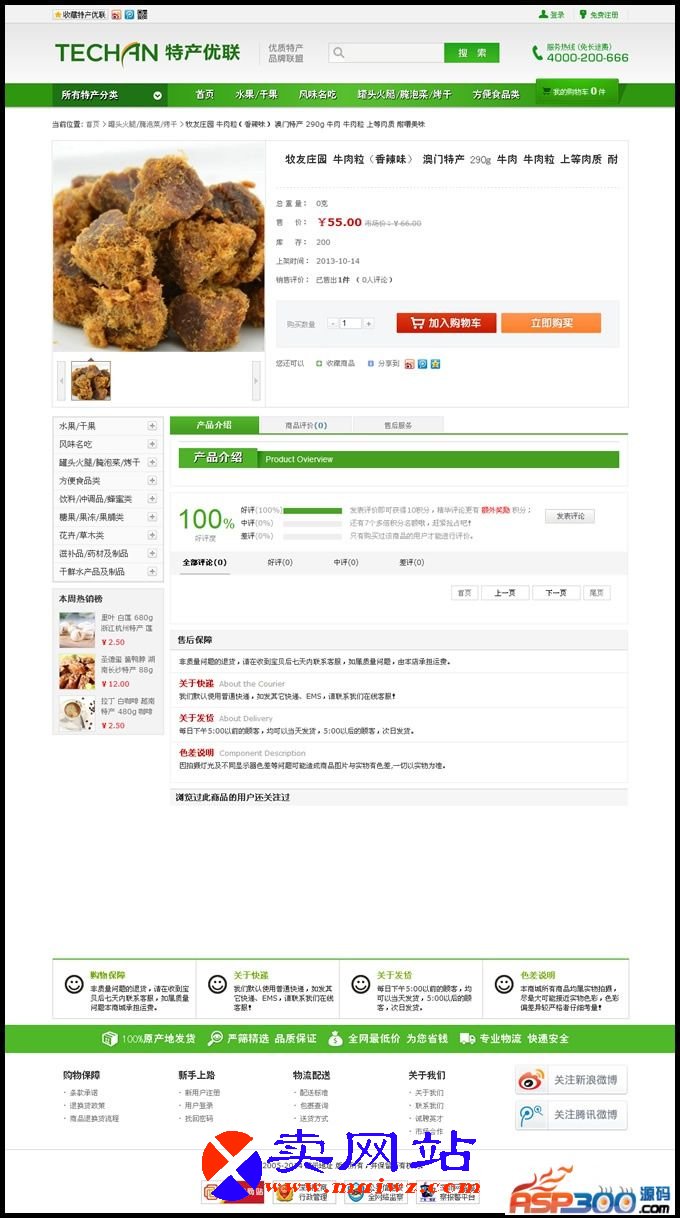Go to 首页 in the green nav bar
Viewport: 680px width, 1218px height.
pyautogui.click(x=204, y=95)
